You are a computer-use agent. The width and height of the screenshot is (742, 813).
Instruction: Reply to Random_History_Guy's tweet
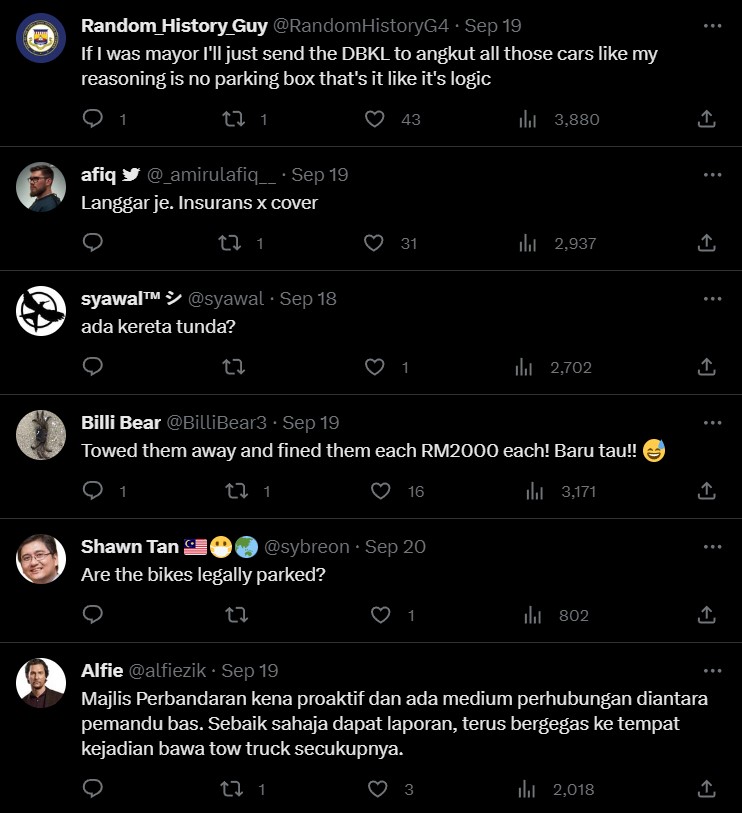(92, 119)
